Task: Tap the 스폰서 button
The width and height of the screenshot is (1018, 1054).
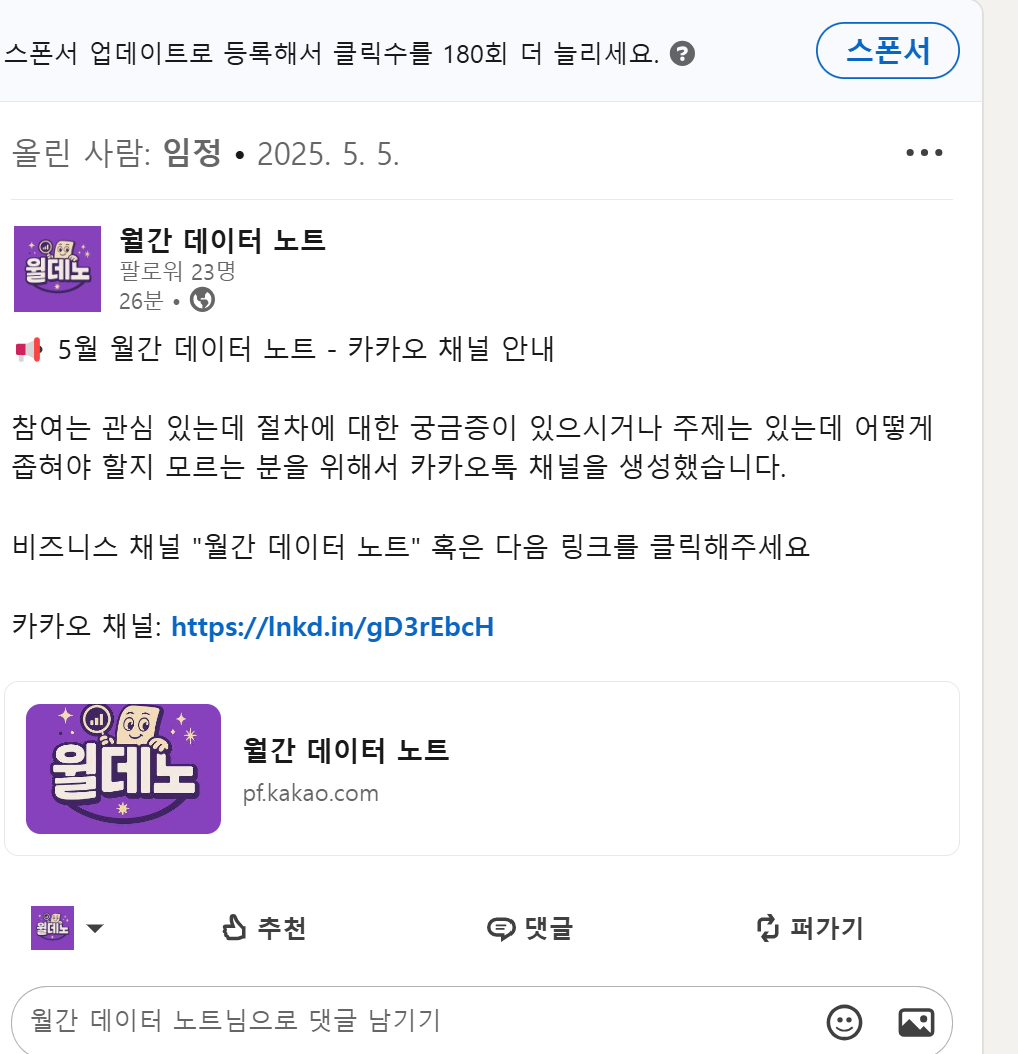Action: tap(887, 50)
